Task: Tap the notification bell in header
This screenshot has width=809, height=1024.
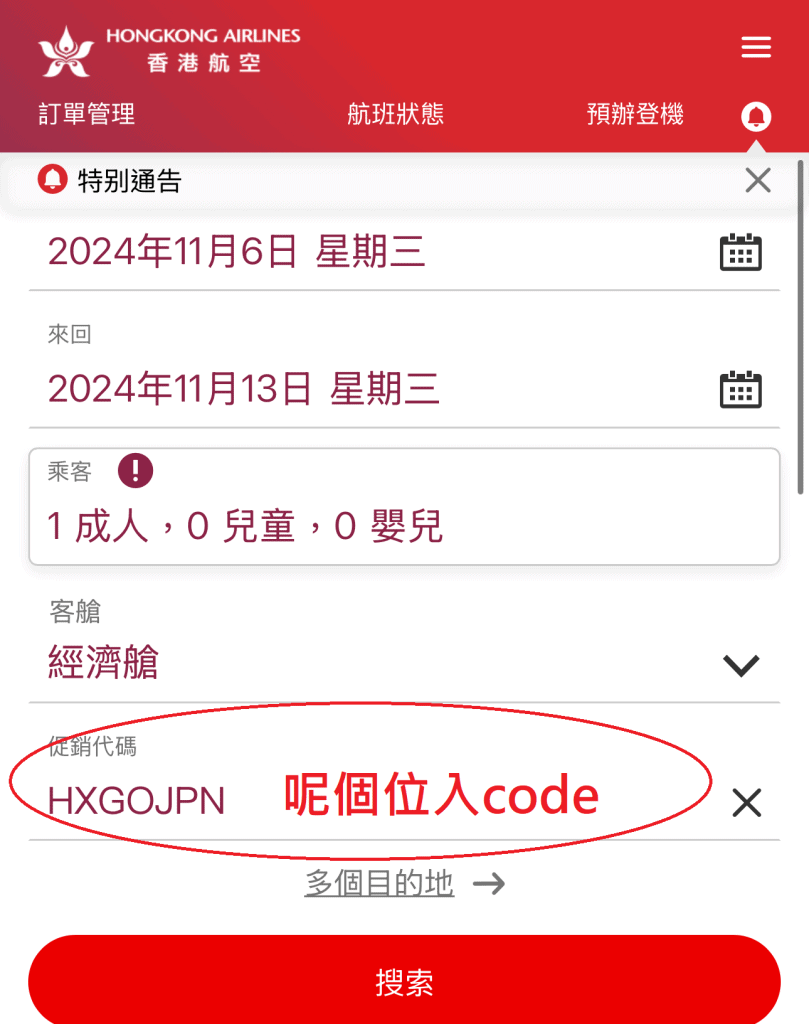Action: (756, 117)
